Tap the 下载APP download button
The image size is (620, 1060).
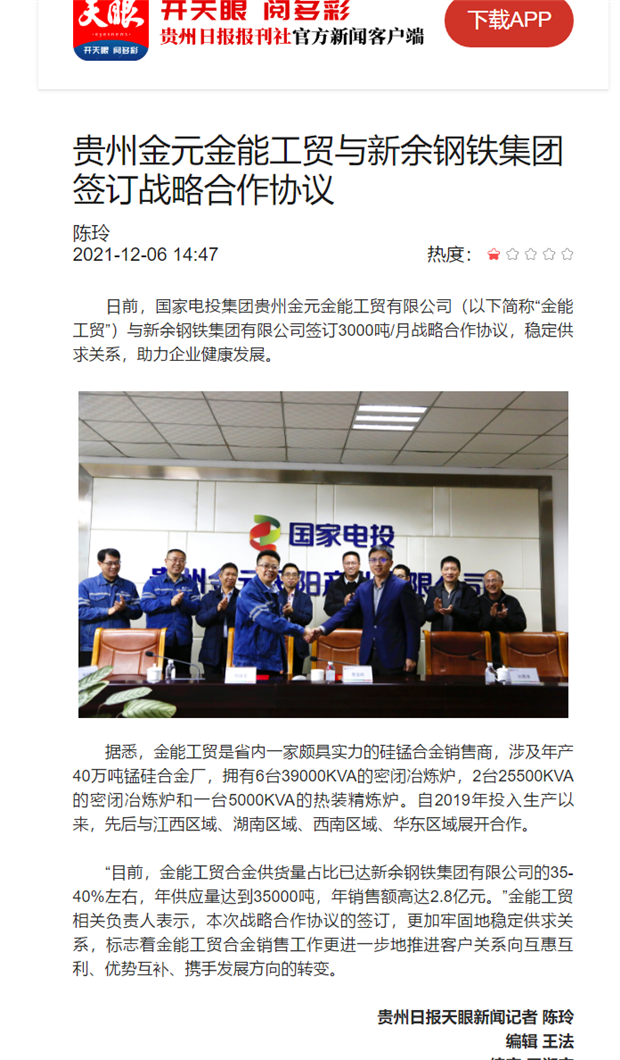509,21
